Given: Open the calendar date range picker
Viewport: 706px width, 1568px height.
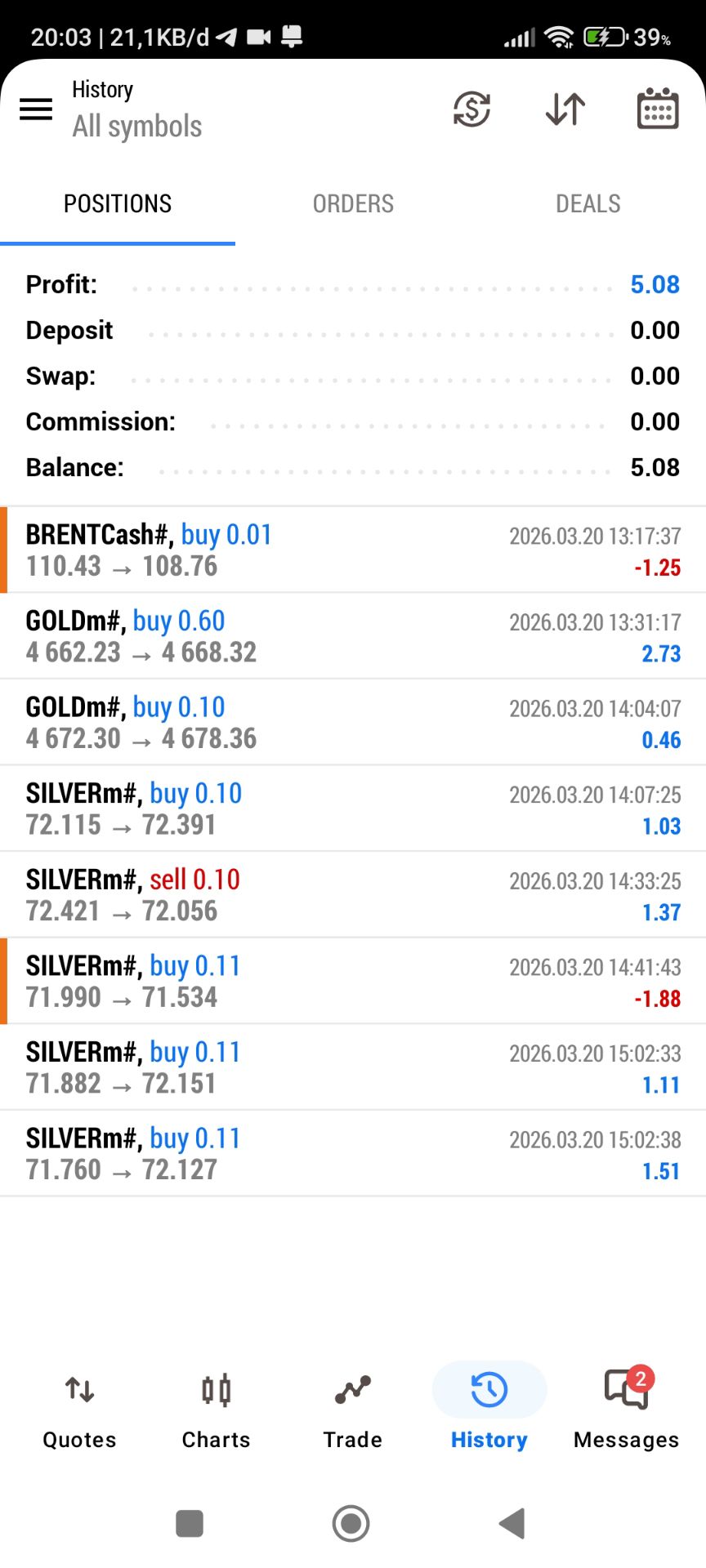Looking at the screenshot, I should [657, 109].
